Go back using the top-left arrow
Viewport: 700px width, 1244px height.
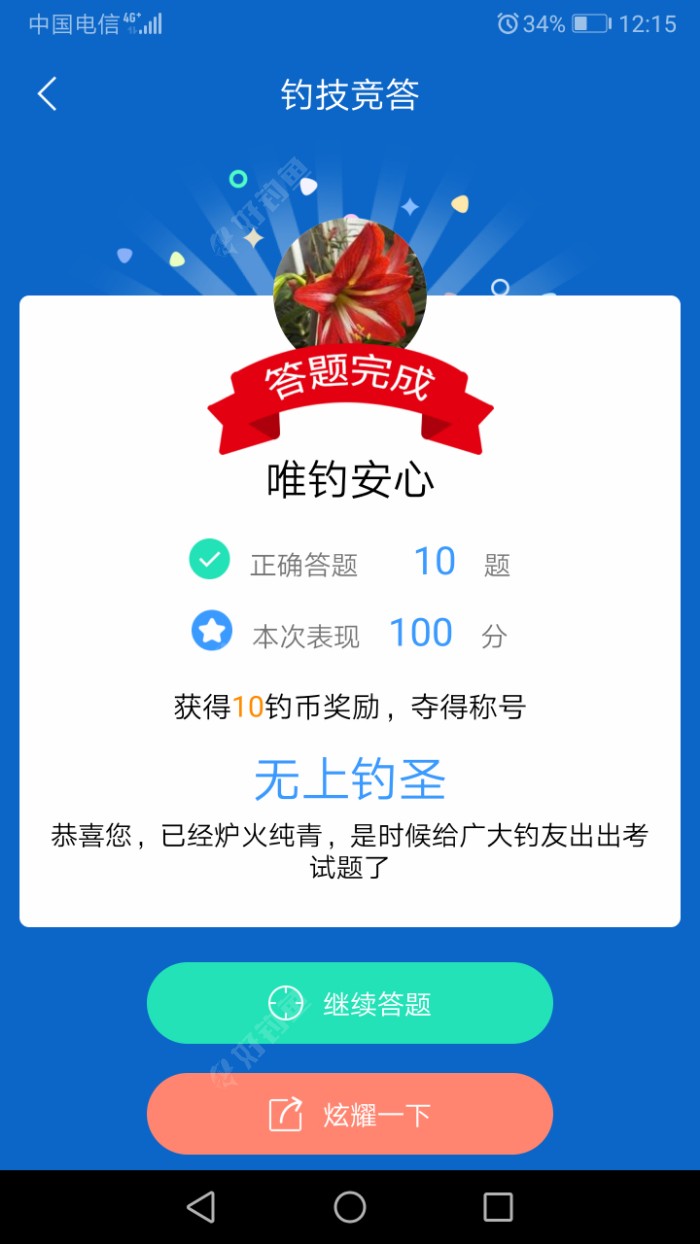[x=47, y=94]
